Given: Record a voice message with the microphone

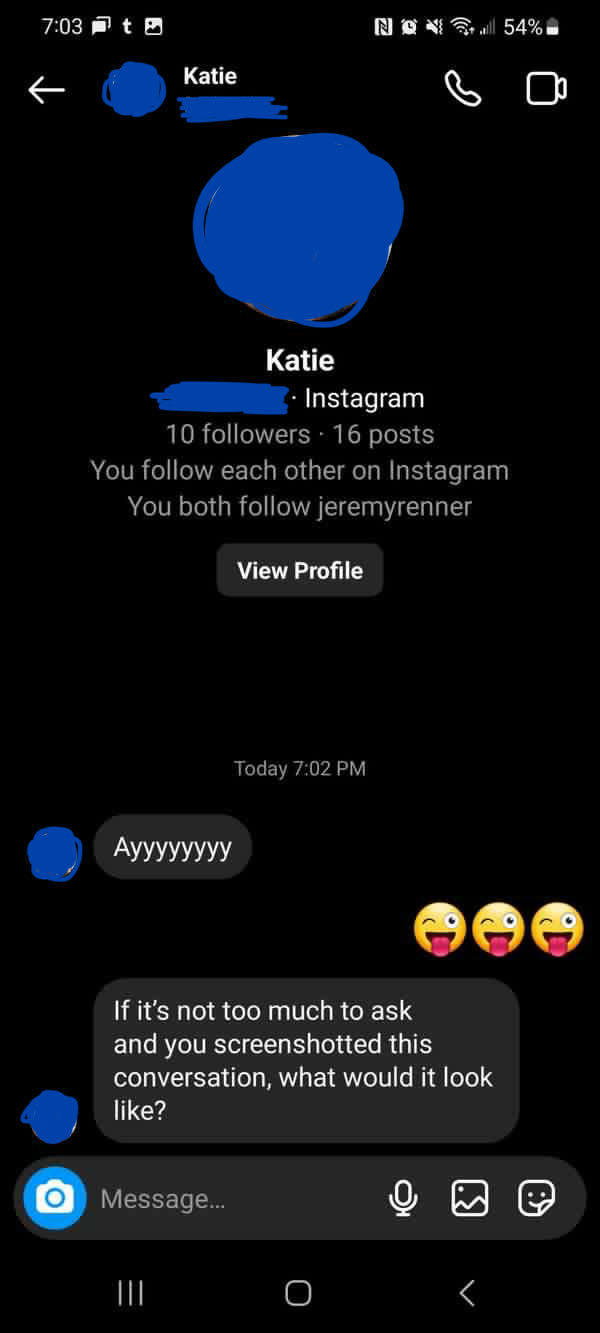Looking at the screenshot, I should (x=404, y=1197).
